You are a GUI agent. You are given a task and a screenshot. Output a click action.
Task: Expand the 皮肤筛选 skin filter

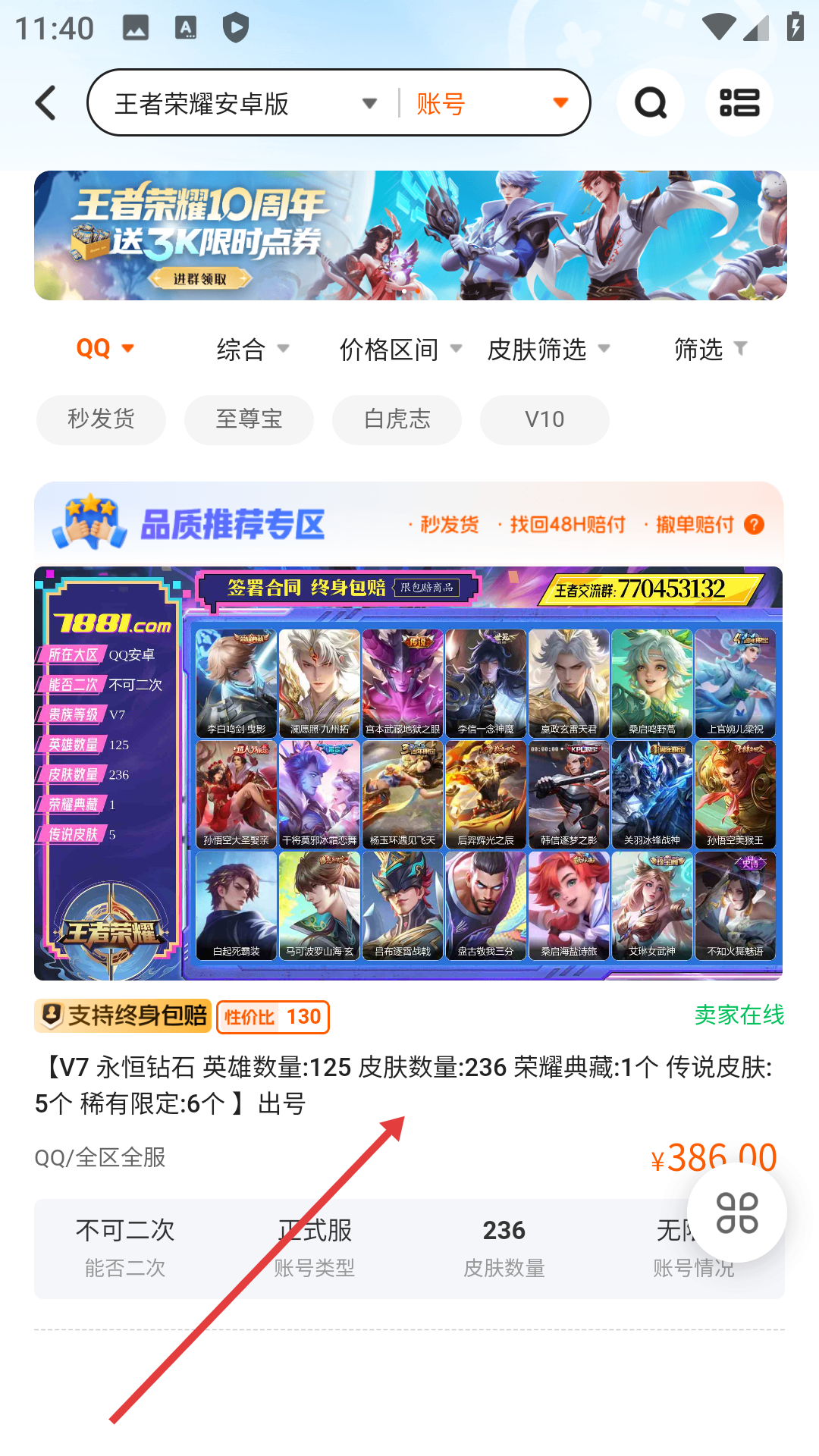pyautogui.click(x=548, y=350)
